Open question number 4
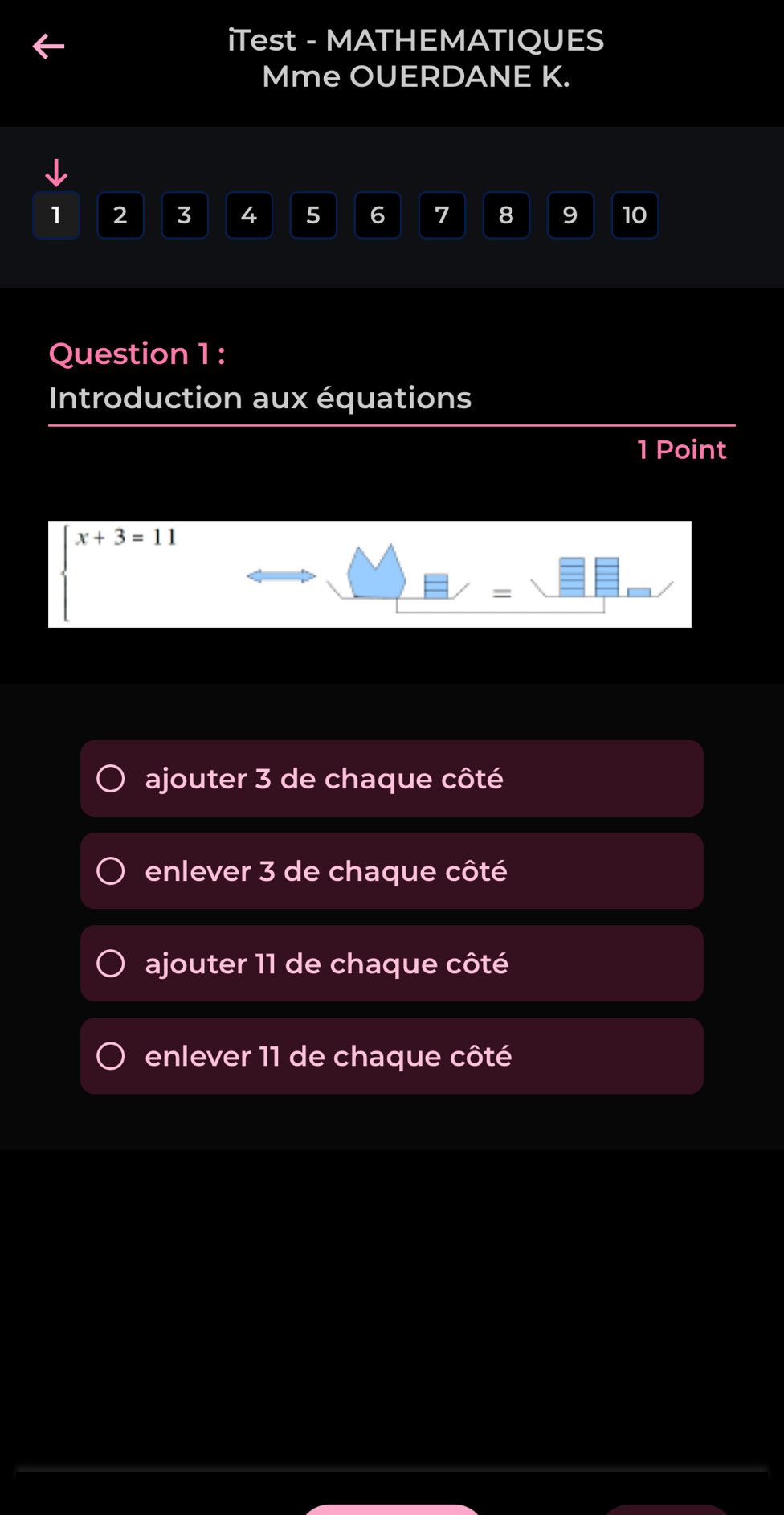 pyautogui.click(x=249, y=215)
